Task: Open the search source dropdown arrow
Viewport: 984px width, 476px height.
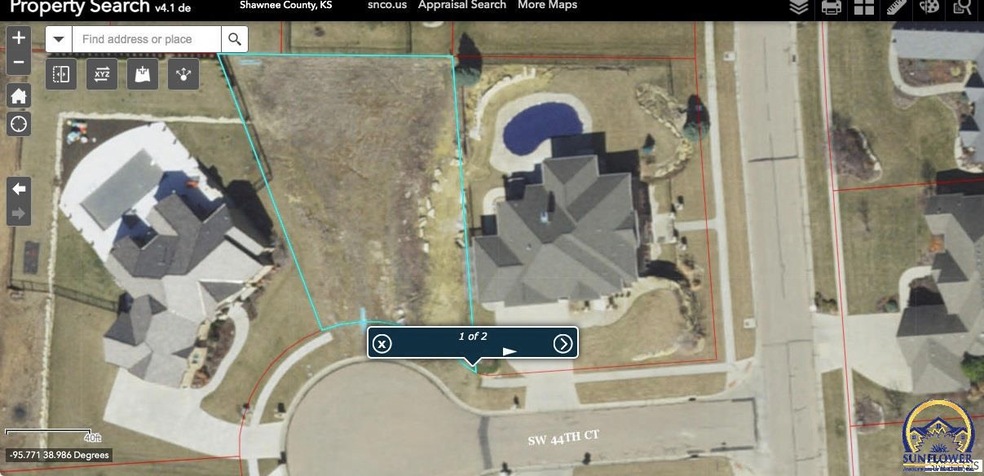Action: (x=59, y=40)
